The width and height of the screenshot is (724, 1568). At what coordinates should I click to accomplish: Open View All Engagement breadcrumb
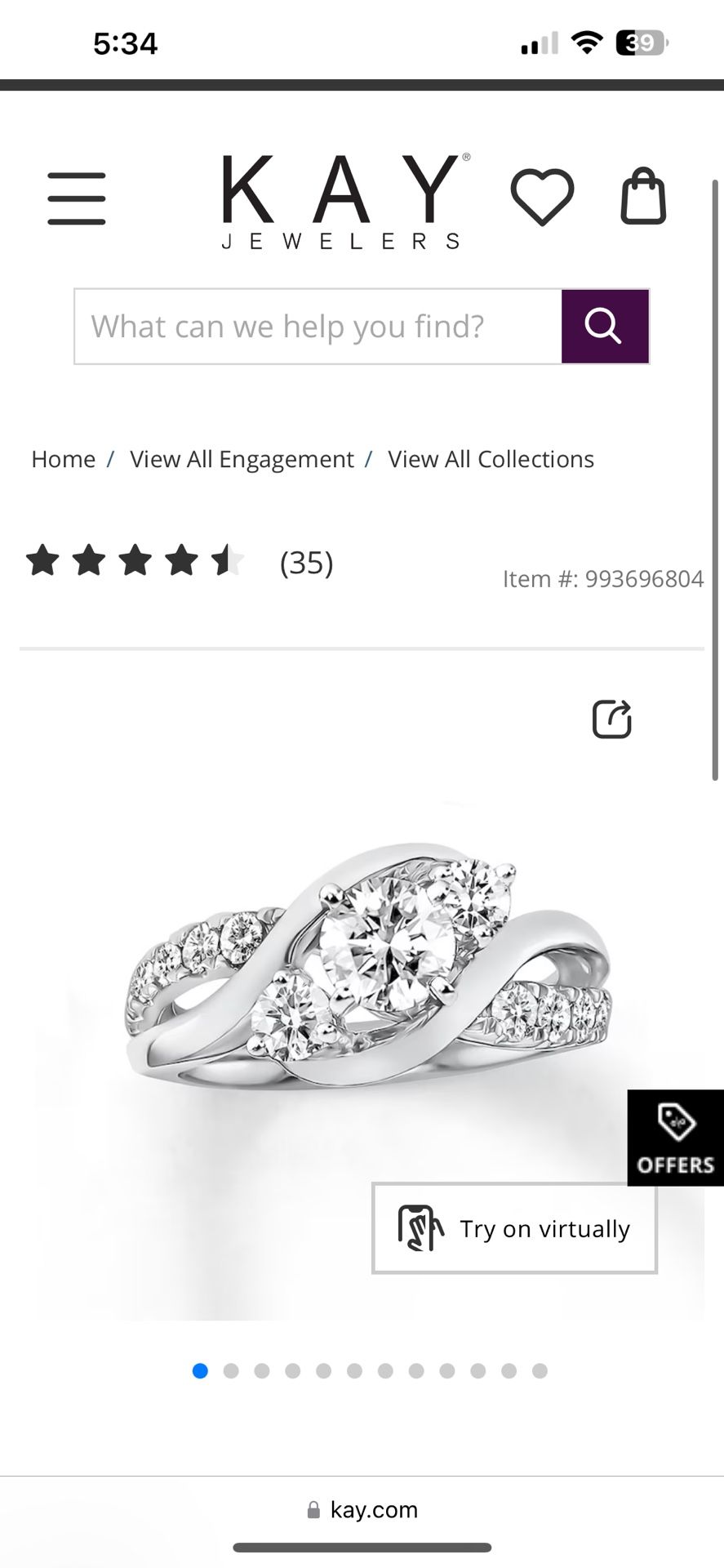pyautogui.click(x=242, y=460)
